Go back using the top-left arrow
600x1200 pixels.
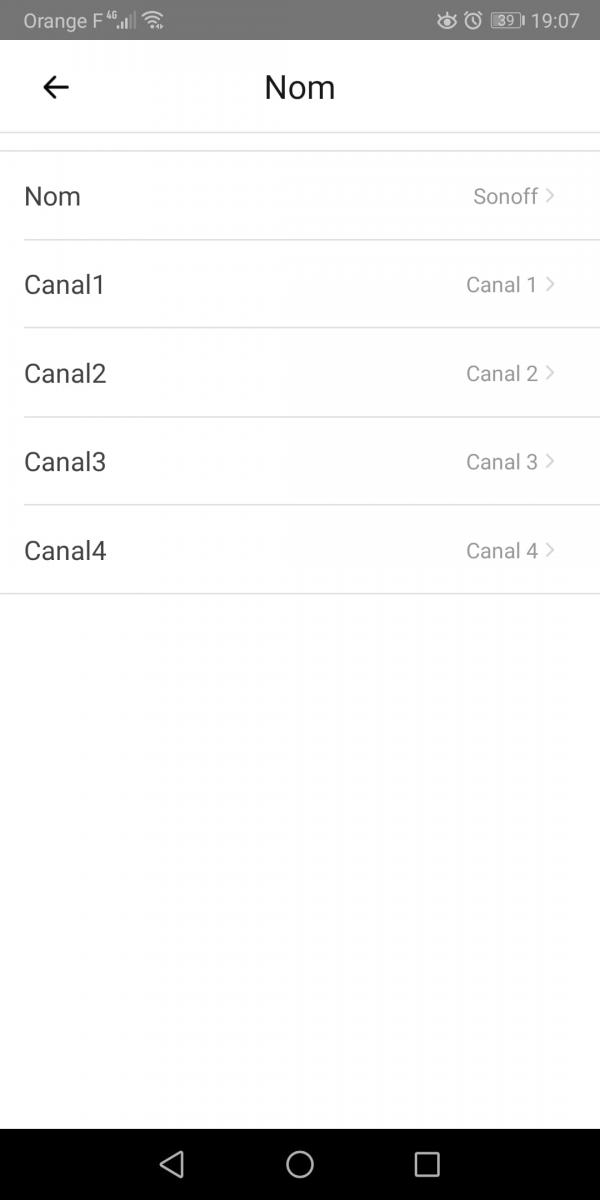coord(56,88)
